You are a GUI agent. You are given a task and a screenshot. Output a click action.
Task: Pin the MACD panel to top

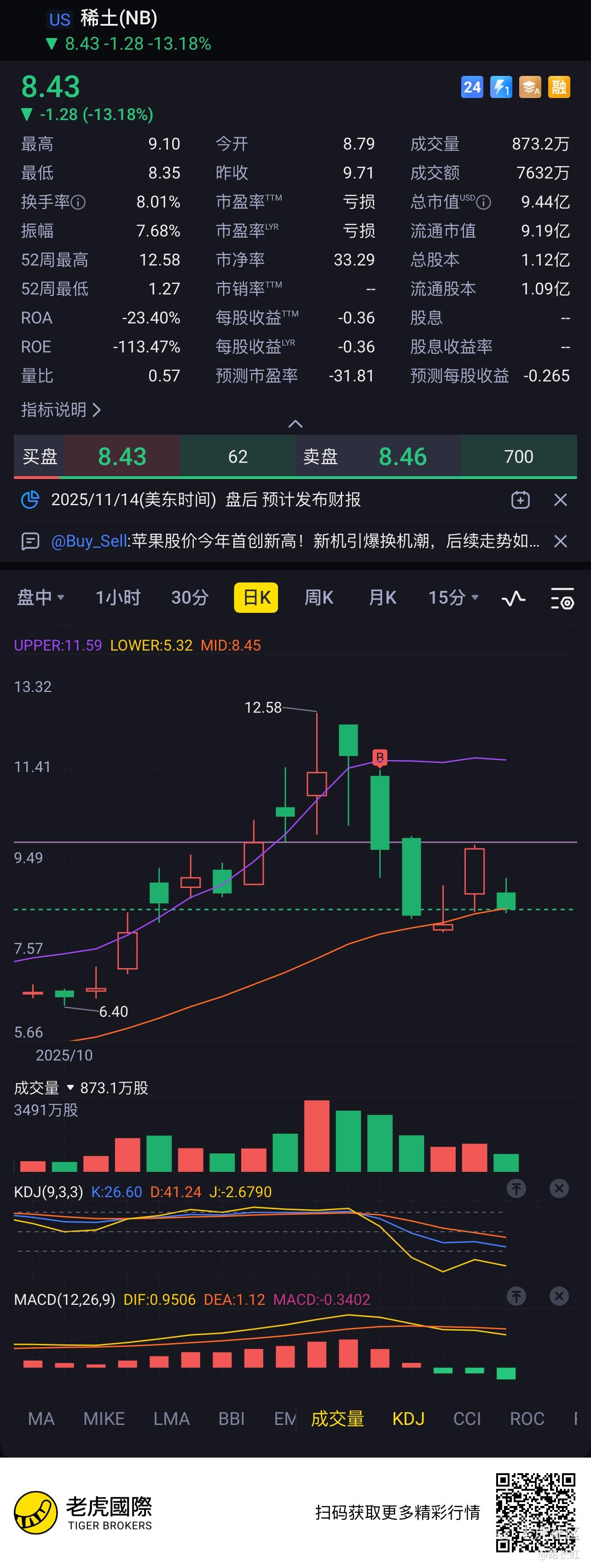(x=516, y=1297)
